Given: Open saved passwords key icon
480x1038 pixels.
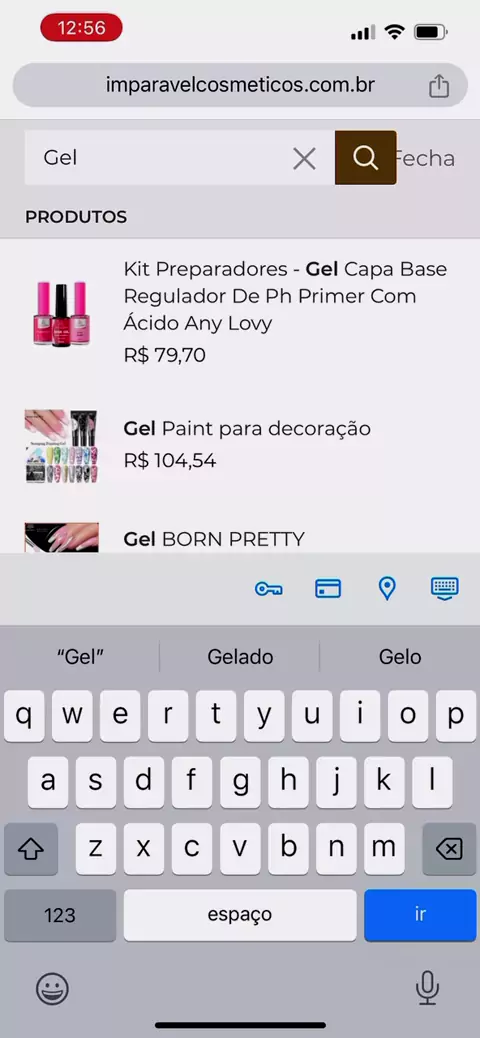Looking at the screenshot, I should tap(268, 588).
